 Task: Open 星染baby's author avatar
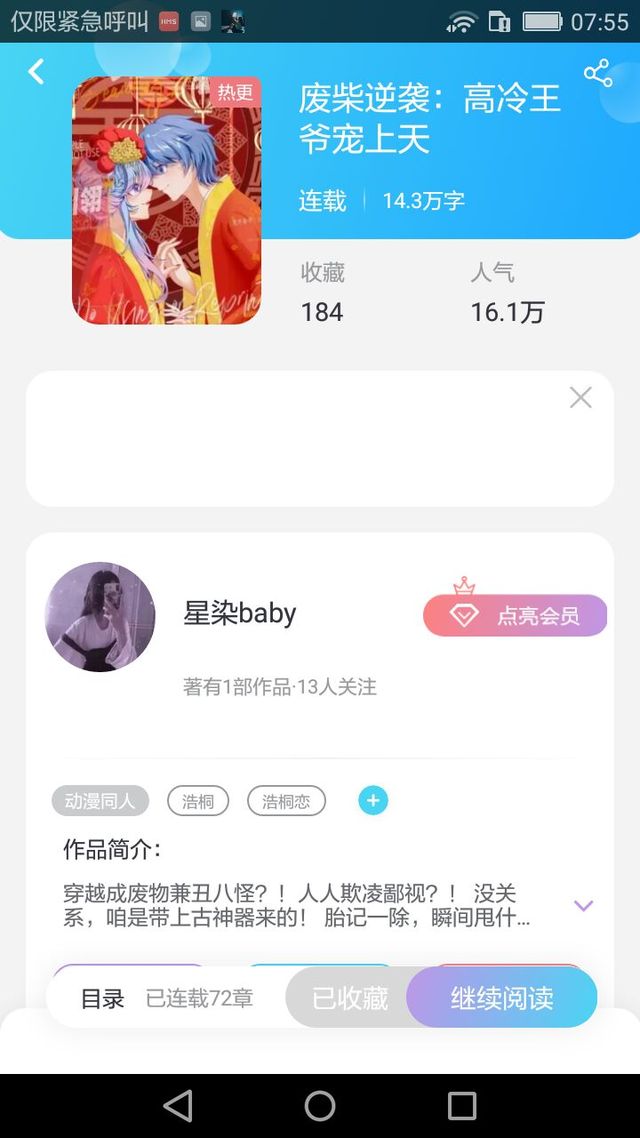coord(100,616)
